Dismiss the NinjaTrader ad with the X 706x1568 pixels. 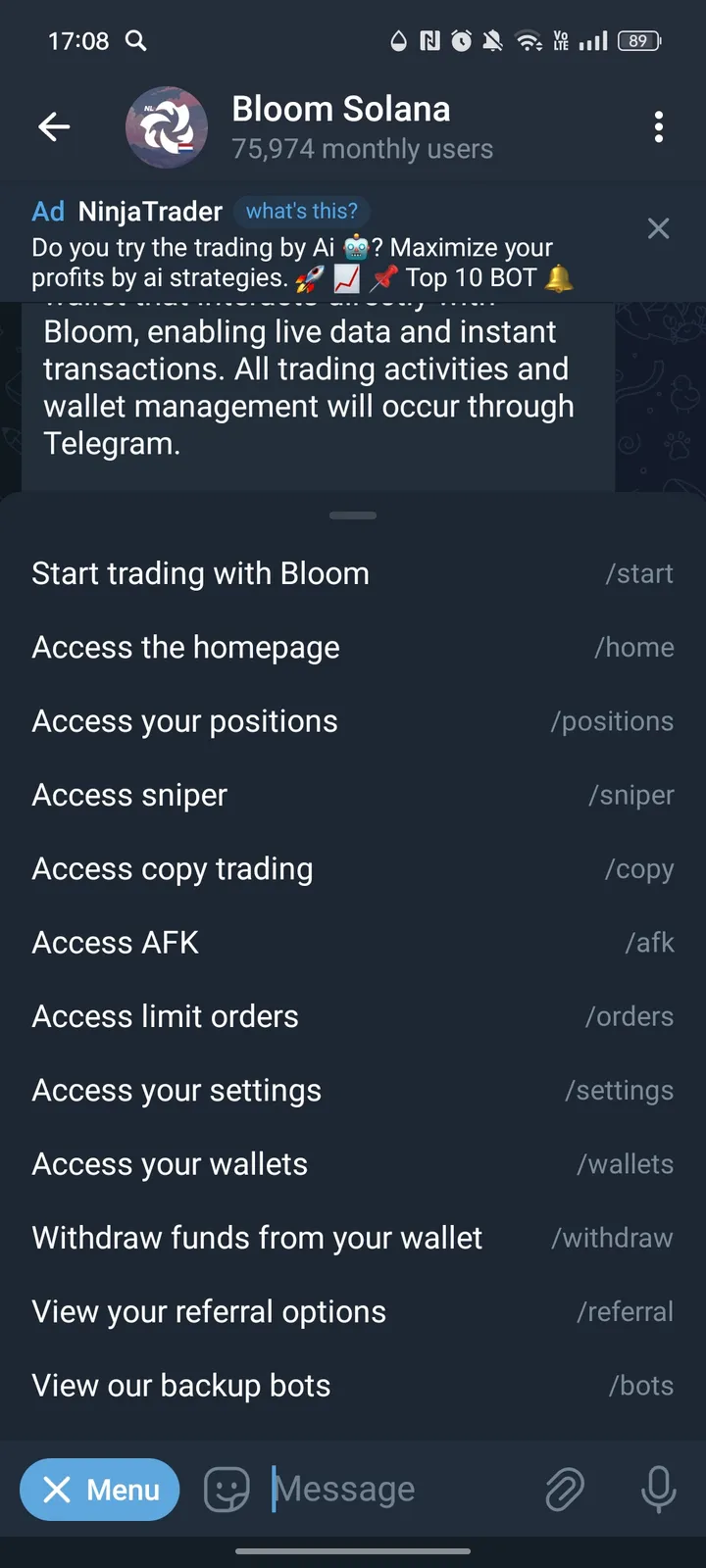tap(658, 228)
